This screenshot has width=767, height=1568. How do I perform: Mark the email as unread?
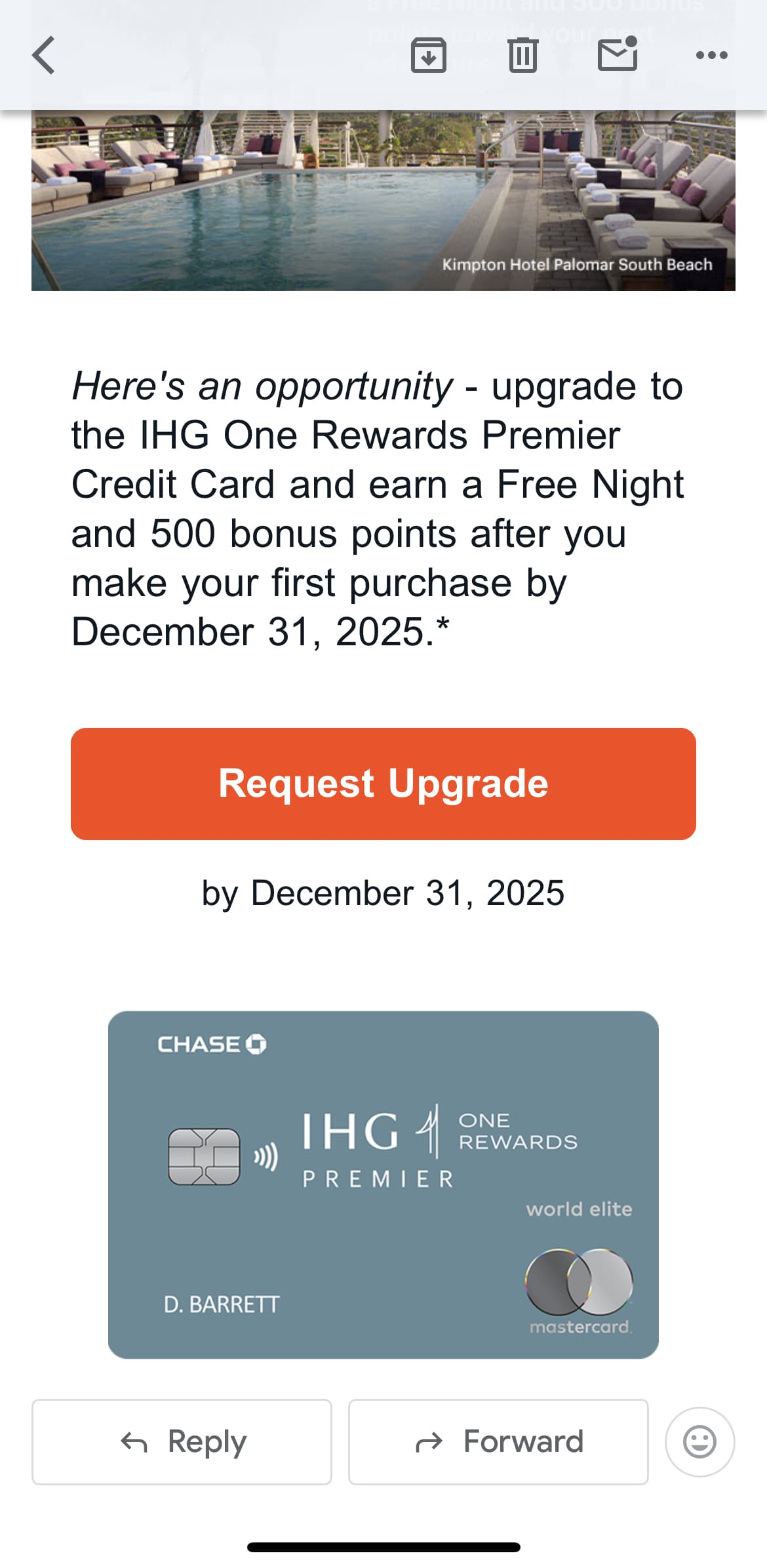618,55
